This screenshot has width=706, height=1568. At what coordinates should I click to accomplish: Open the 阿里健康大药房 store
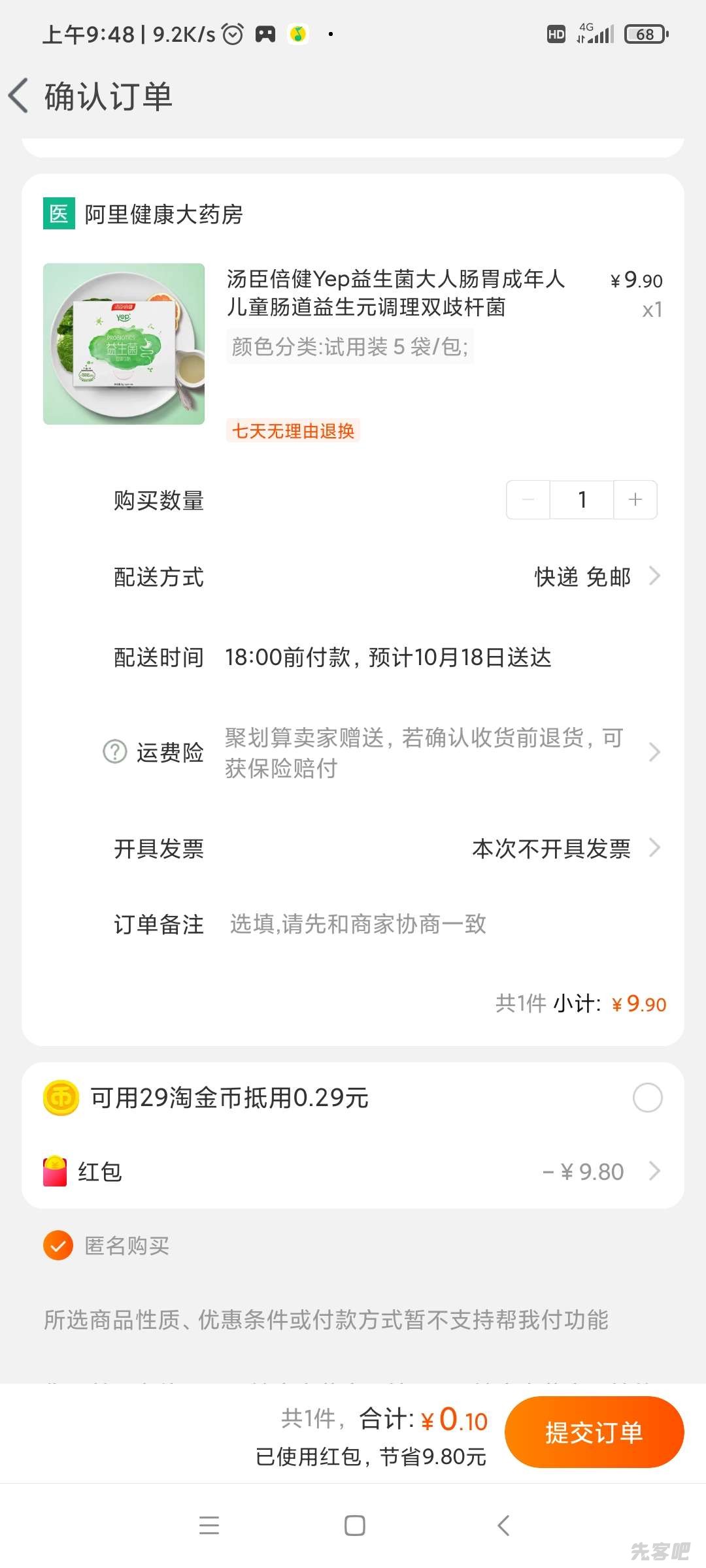point(163,214)
